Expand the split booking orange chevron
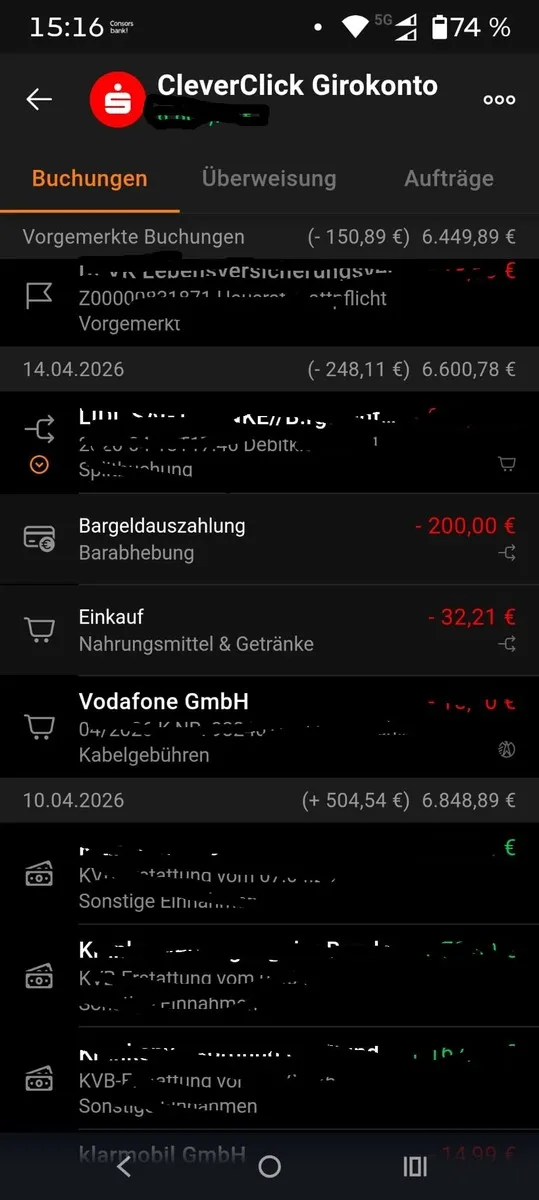Viewport: 539px width, 1200px height. (39, 465)
